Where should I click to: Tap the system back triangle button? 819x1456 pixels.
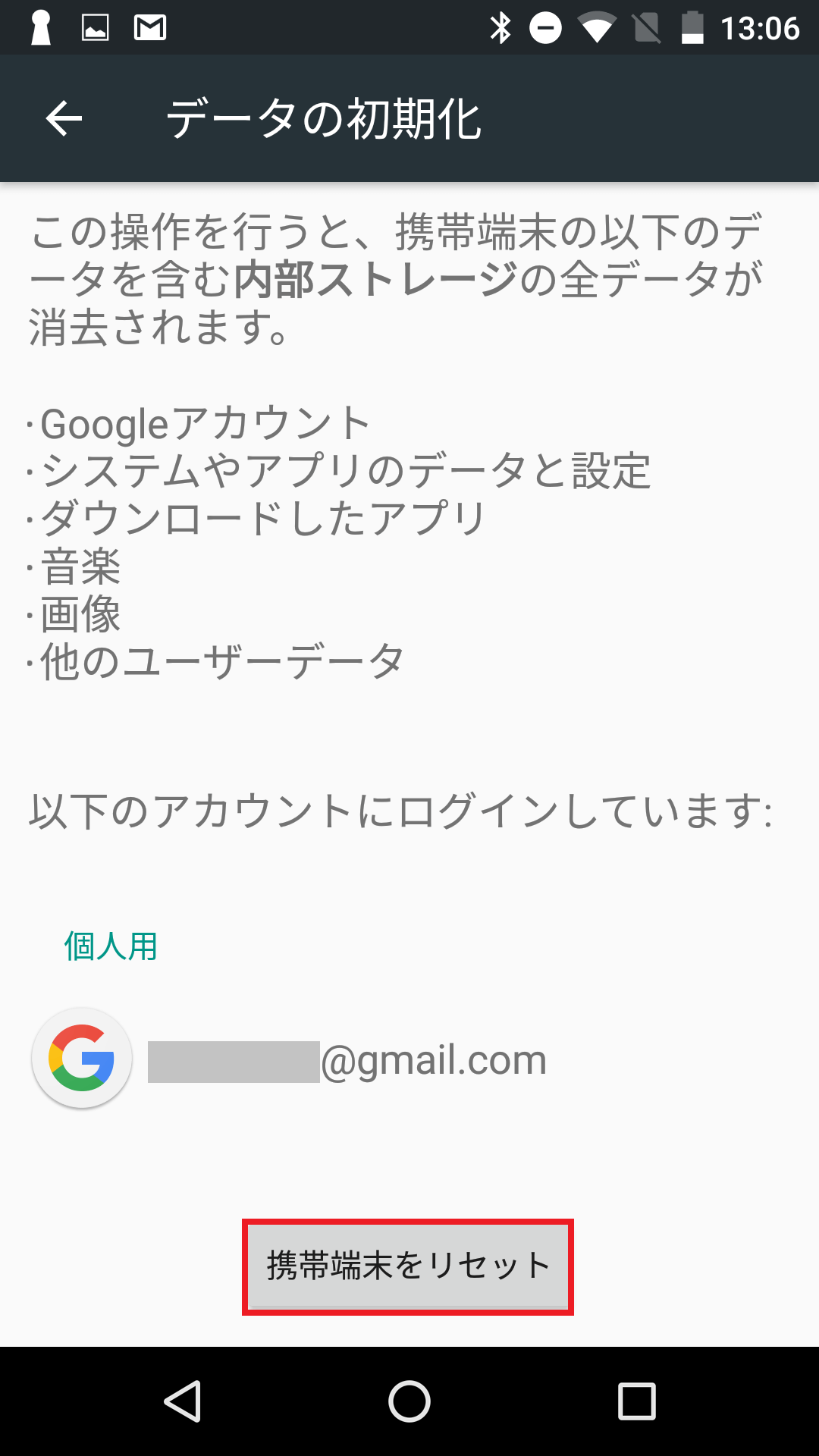[183, 1401]
